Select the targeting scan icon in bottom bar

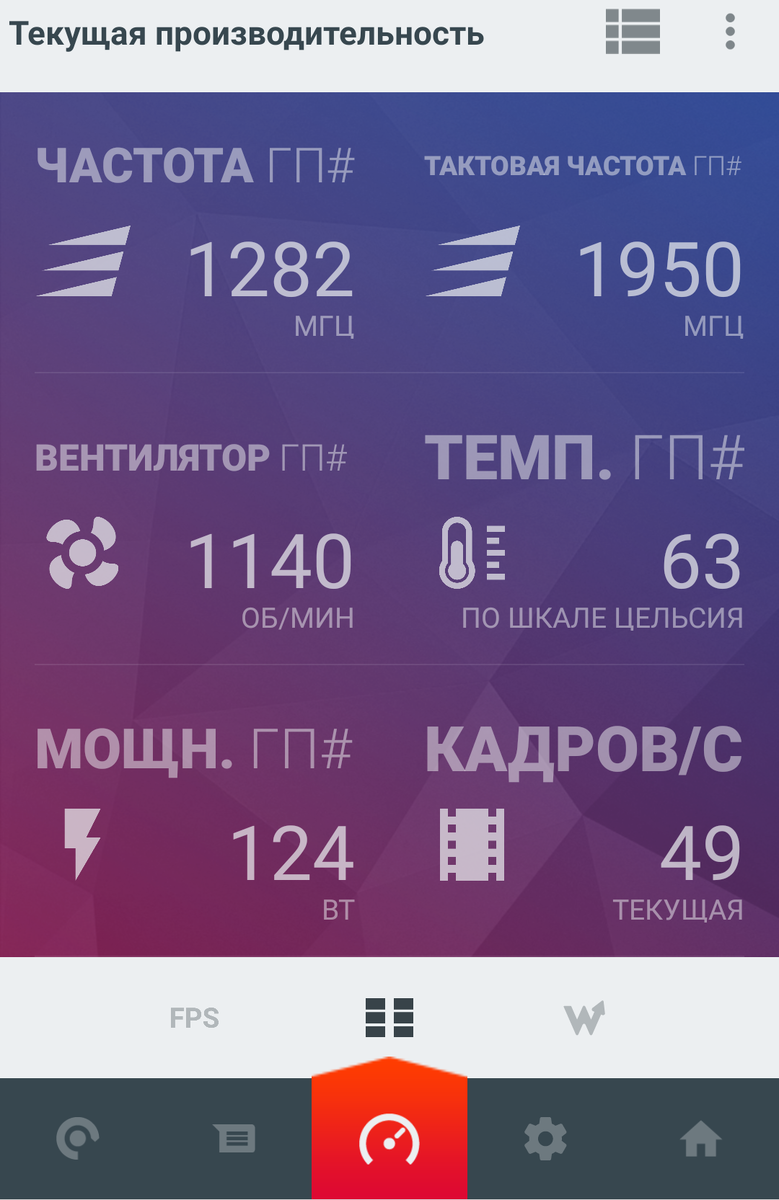click(x=78, y=1138)
